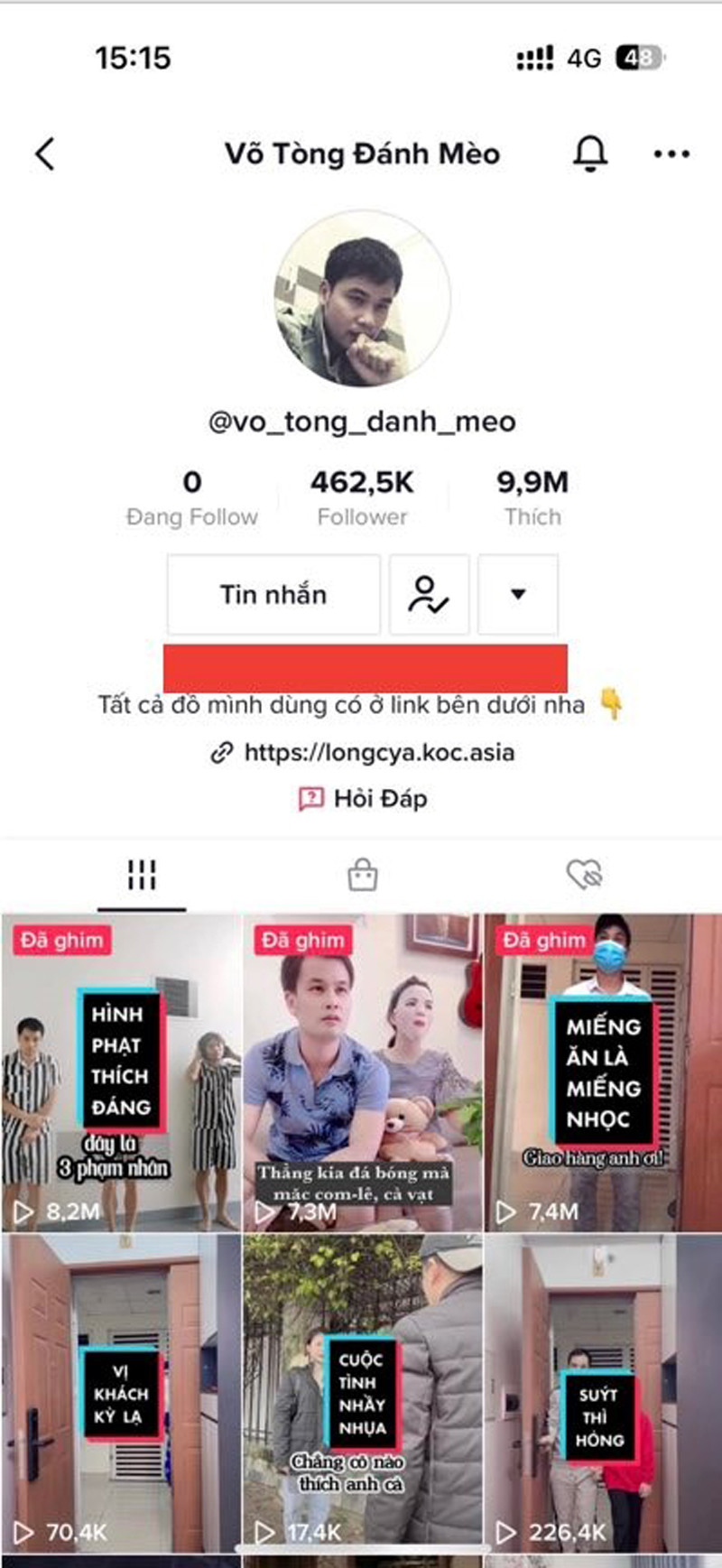Image resolution: width=722 pixels, height=1568 pixels.
Task: Open the notifications bell
Action: [x=590, y=154]
